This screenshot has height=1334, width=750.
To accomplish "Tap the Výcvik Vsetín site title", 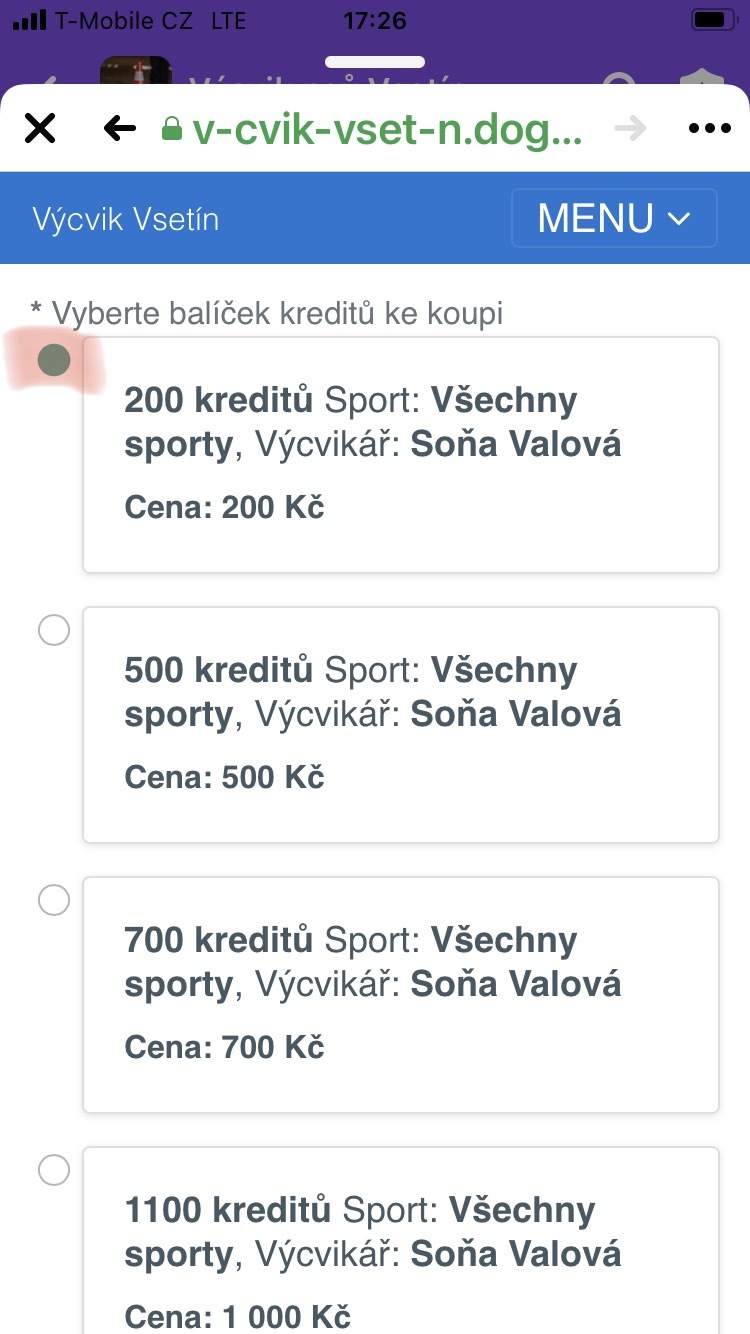I will click(126, 219).
